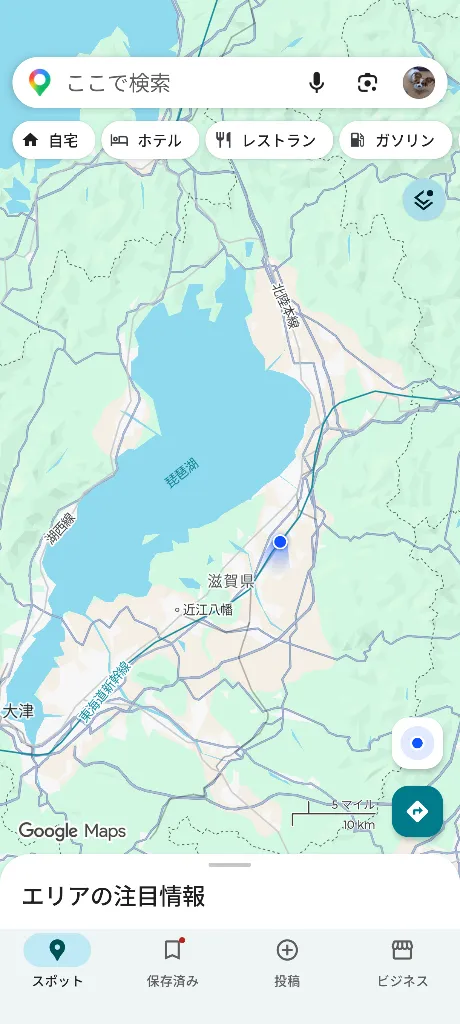Open directions with the route button
This screenshot has width=460, height=1024.
point(418,812)
